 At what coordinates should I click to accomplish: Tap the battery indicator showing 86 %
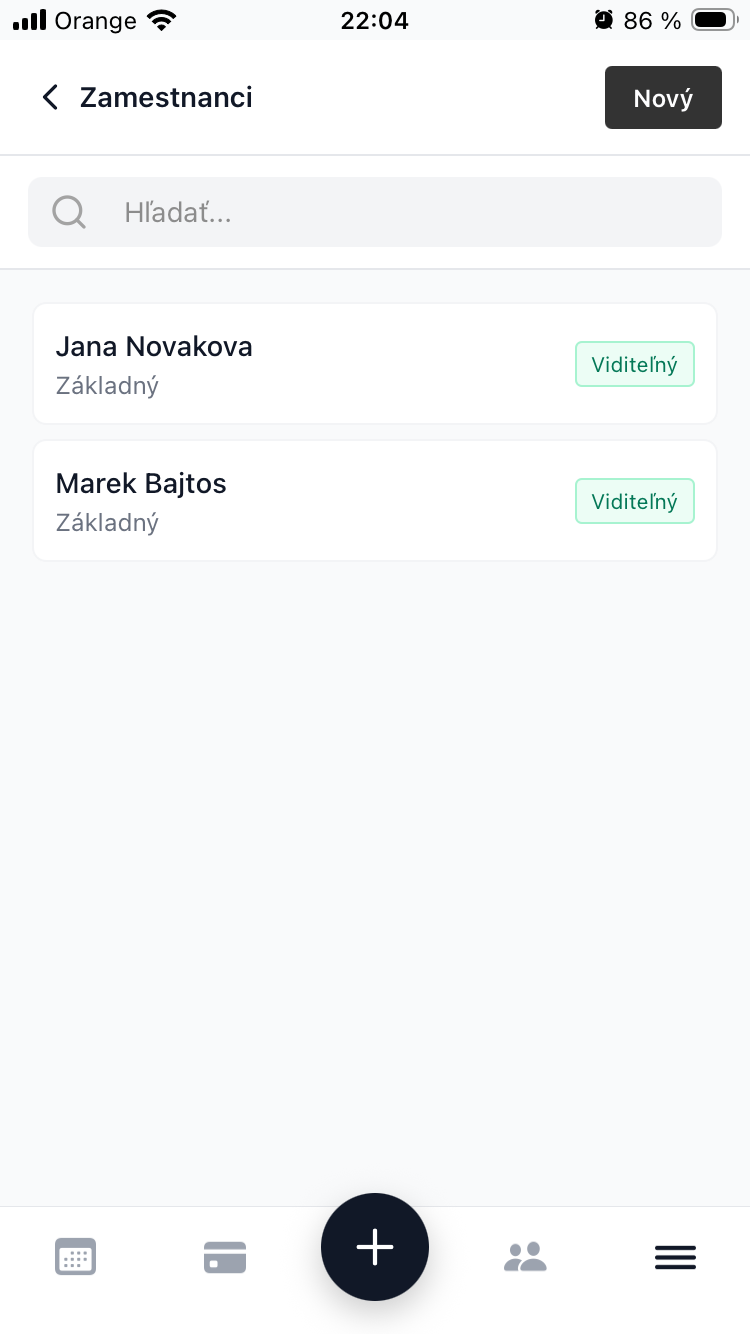[x=714, y=17]
